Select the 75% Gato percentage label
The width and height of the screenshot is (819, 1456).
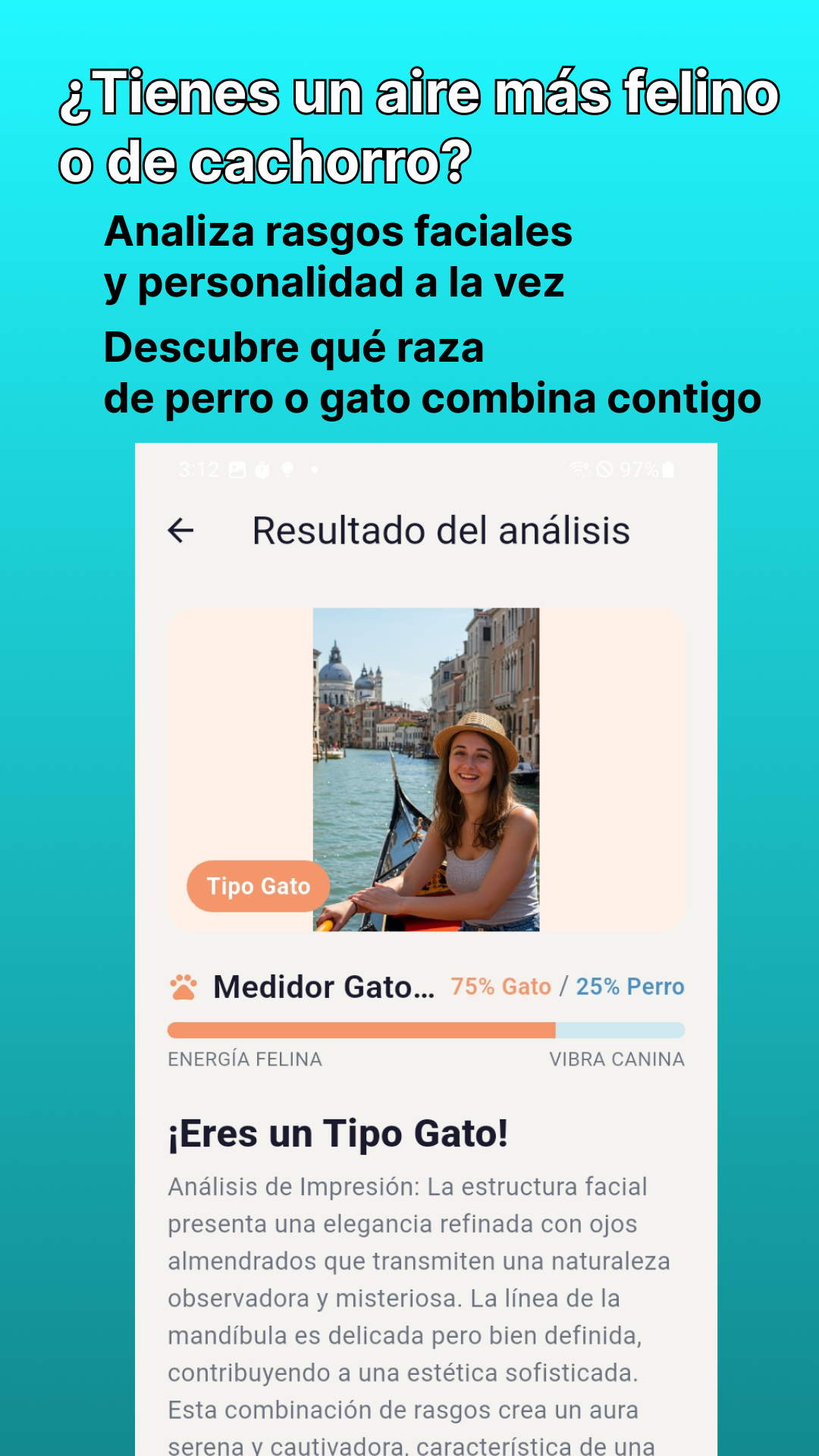pos(500,986)
